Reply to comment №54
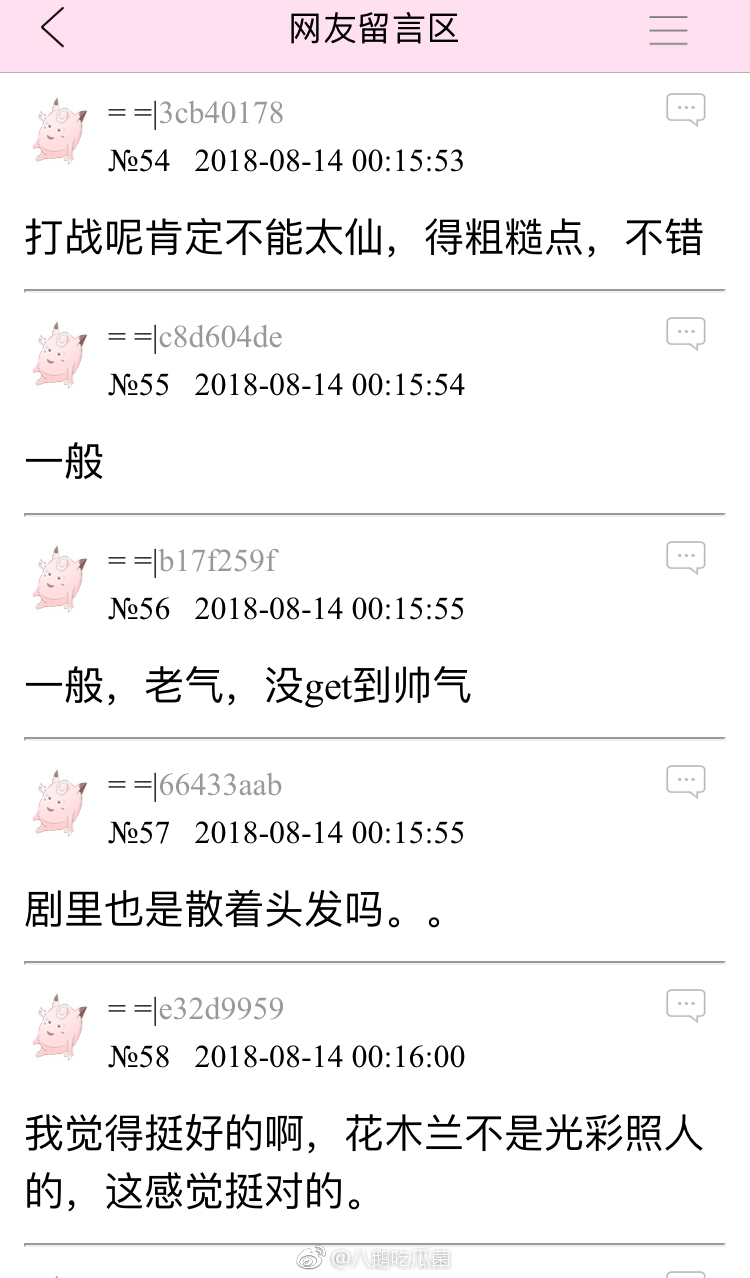 [686, 109]
